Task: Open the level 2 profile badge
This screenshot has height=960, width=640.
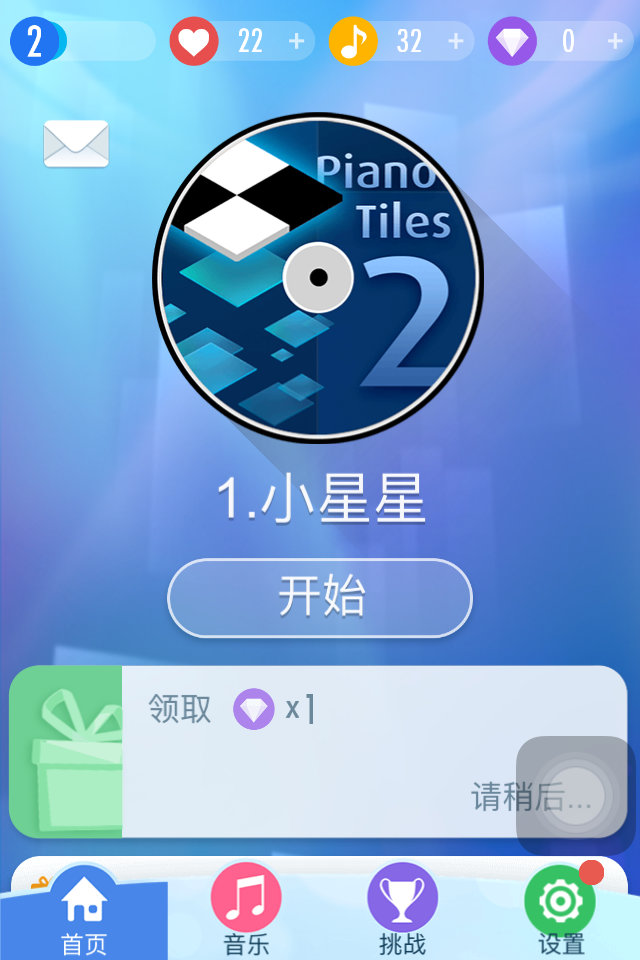Action: [36, 42]
